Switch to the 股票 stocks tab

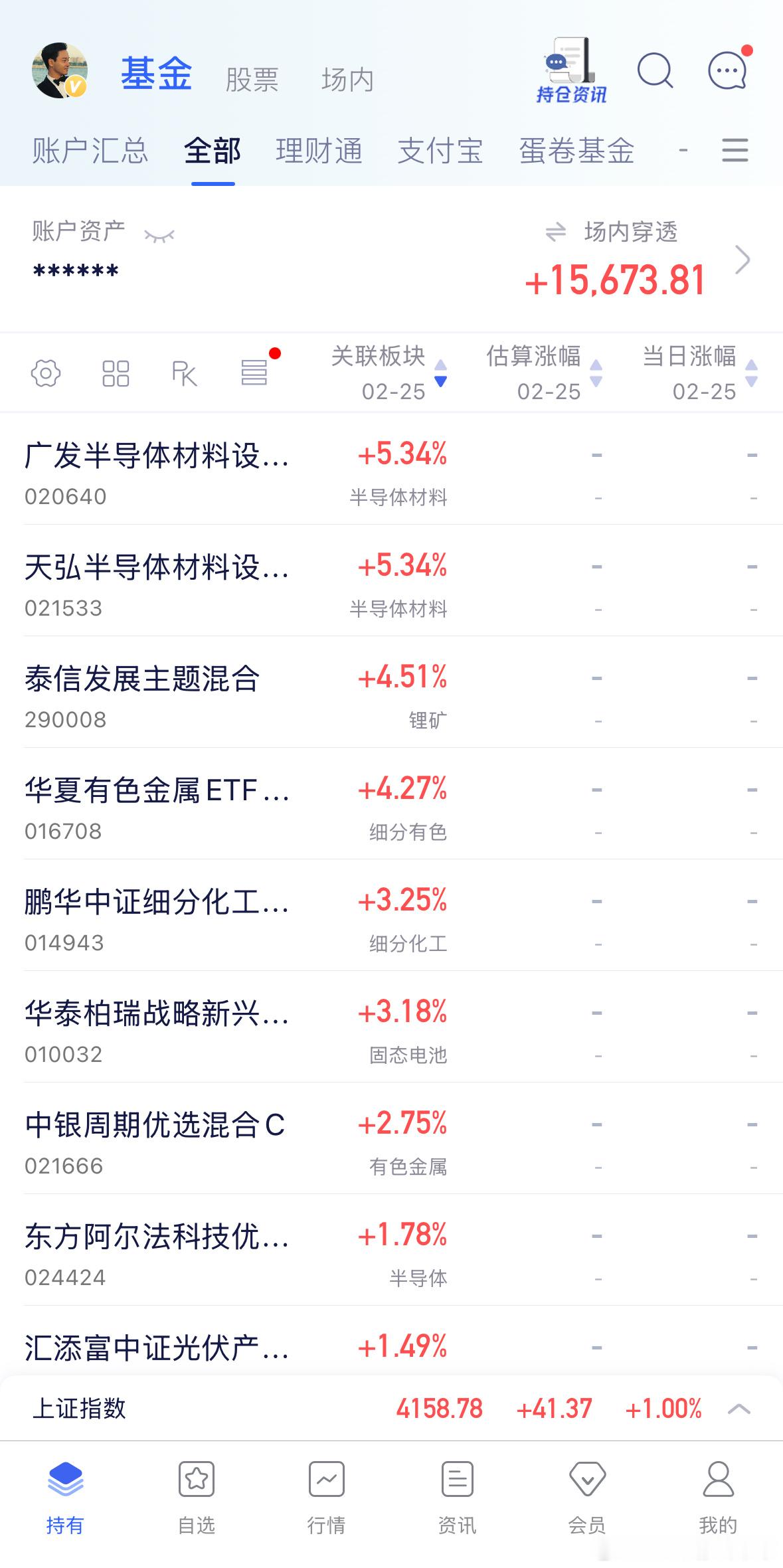click(250, 77)
